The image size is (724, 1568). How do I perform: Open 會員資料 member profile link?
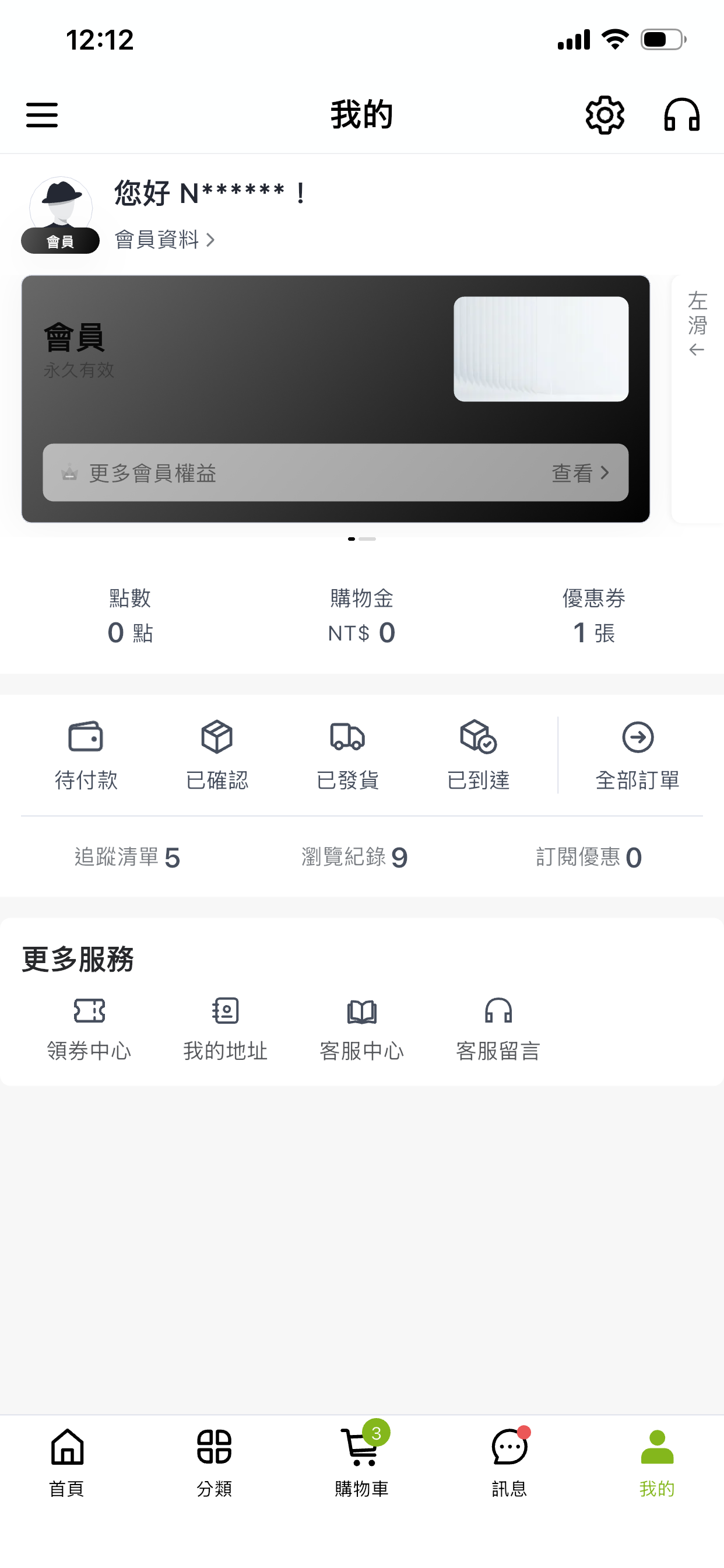point(165,240)
